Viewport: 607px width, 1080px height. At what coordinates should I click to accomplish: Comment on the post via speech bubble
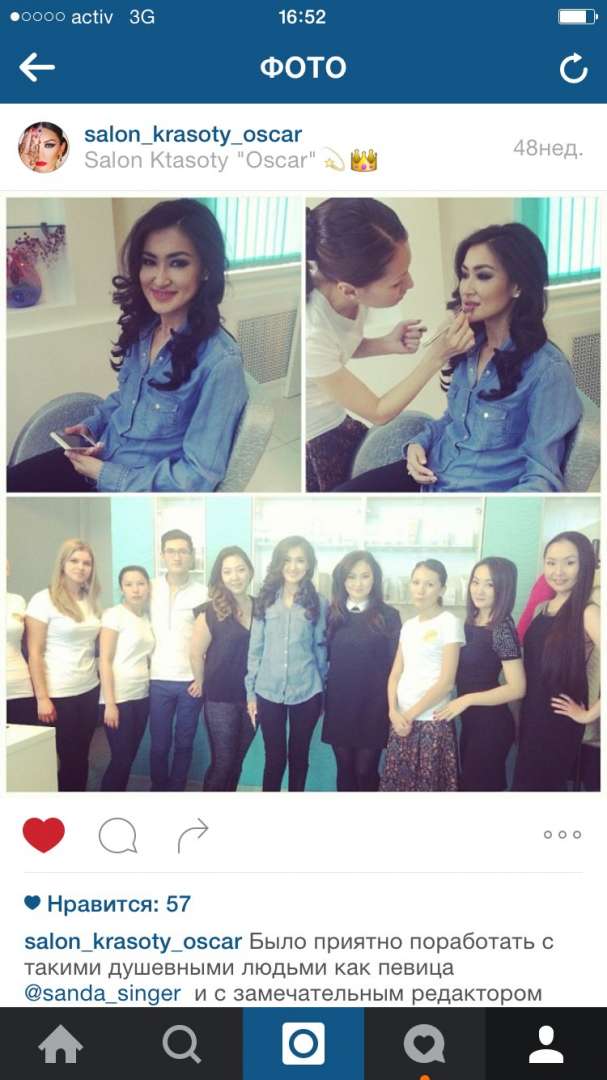point(118,835)
